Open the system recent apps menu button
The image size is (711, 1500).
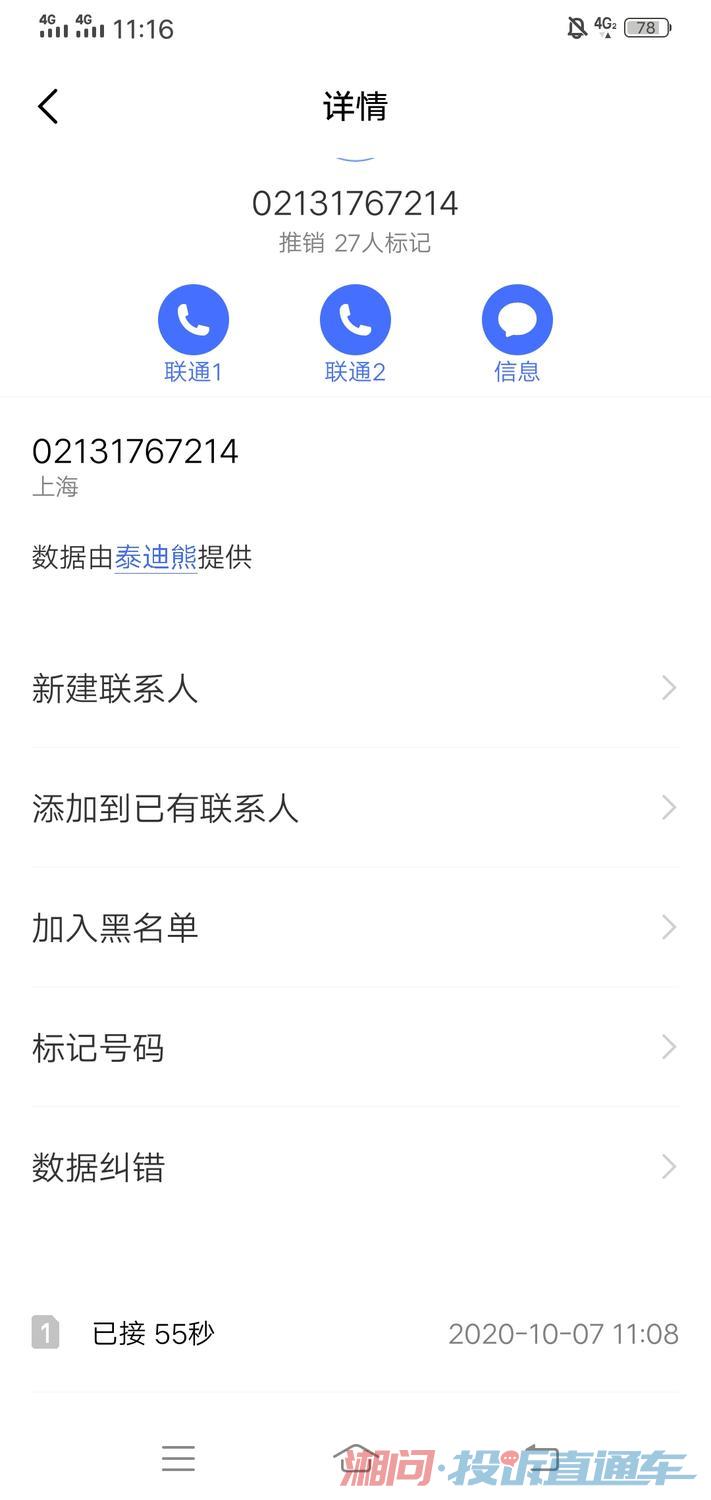[178, 1459]
